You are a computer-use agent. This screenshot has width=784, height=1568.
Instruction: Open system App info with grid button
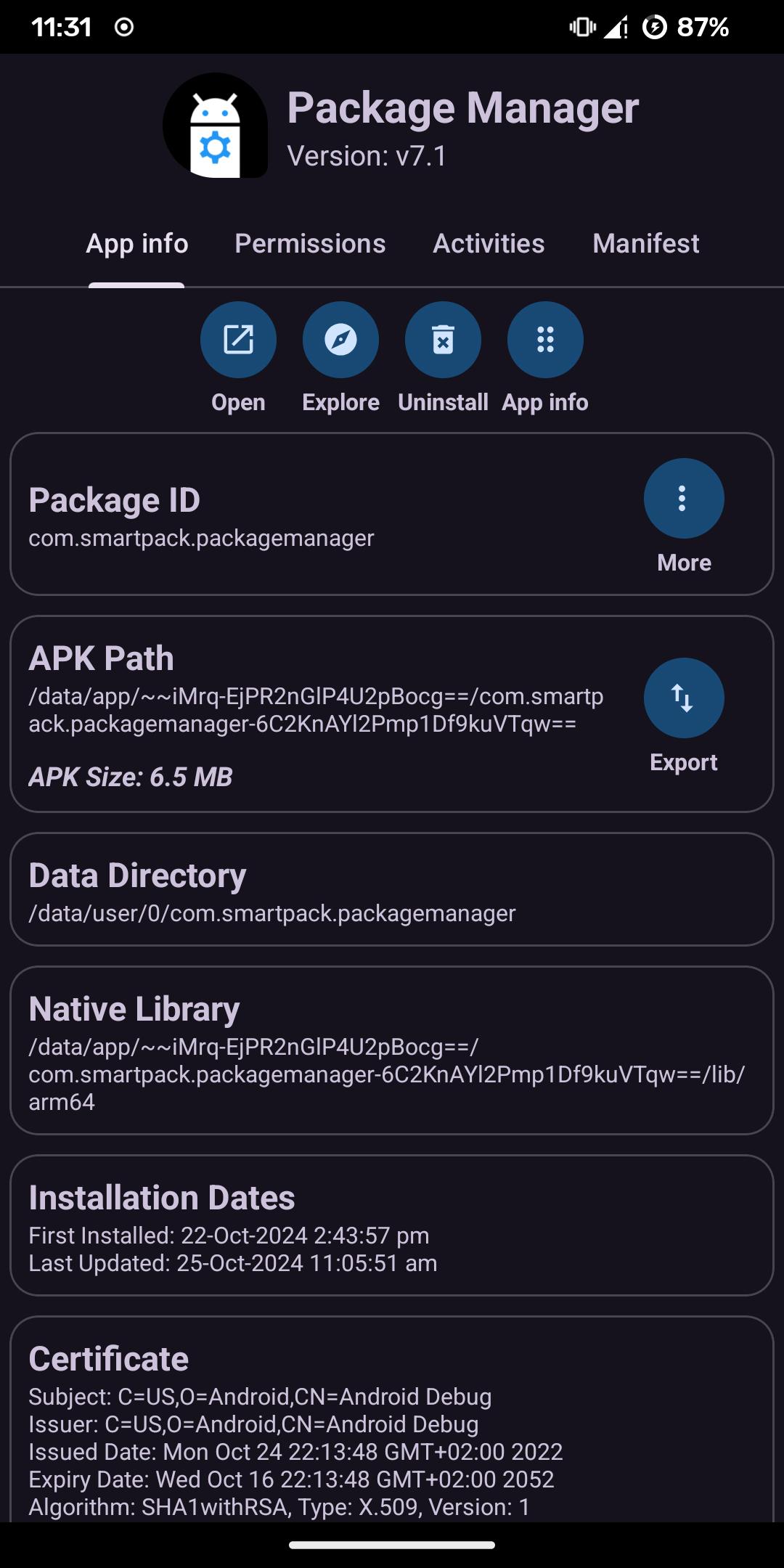[x=545, y=340]
